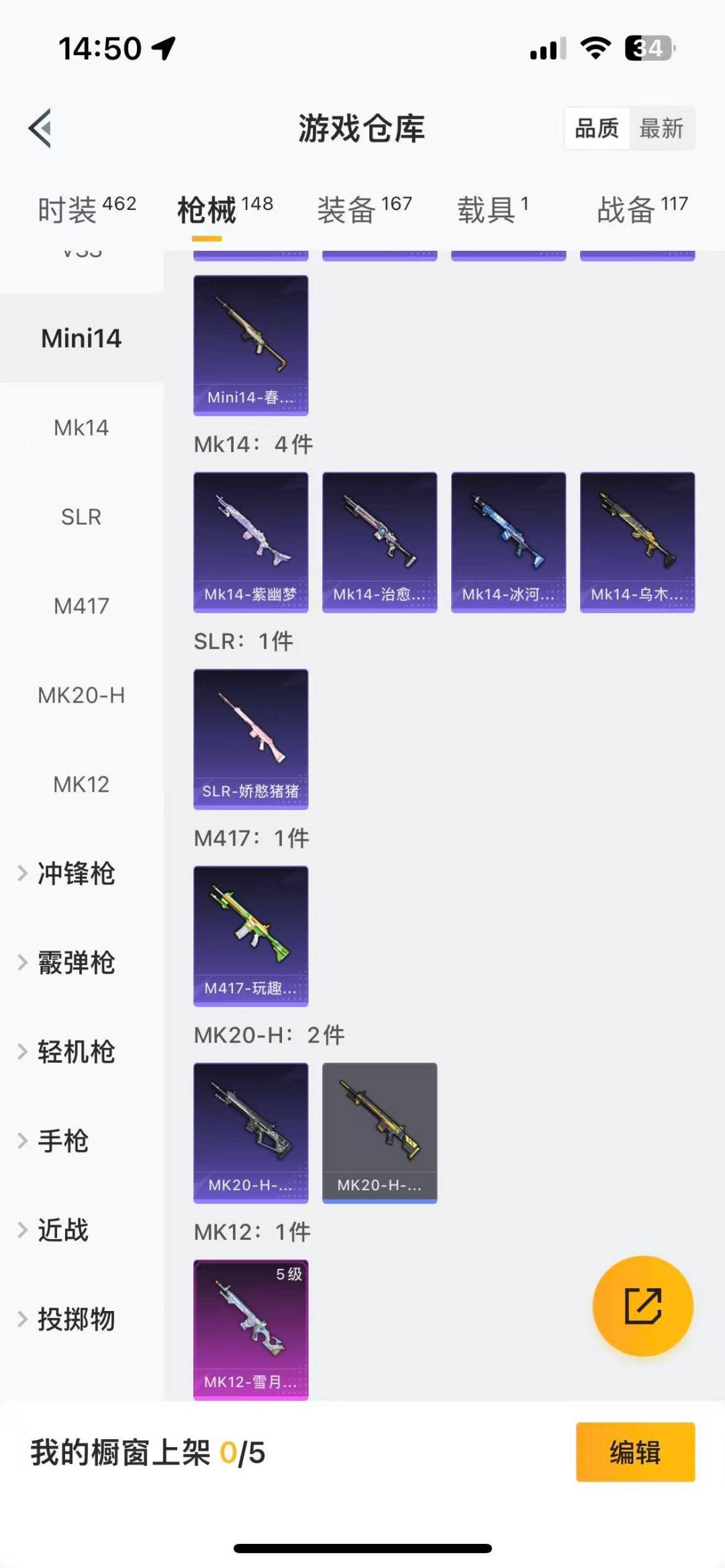The height and width of the screenshot is (1568, 725).
Task: Select Mk14 in the side list
Action: coord(81,427)
